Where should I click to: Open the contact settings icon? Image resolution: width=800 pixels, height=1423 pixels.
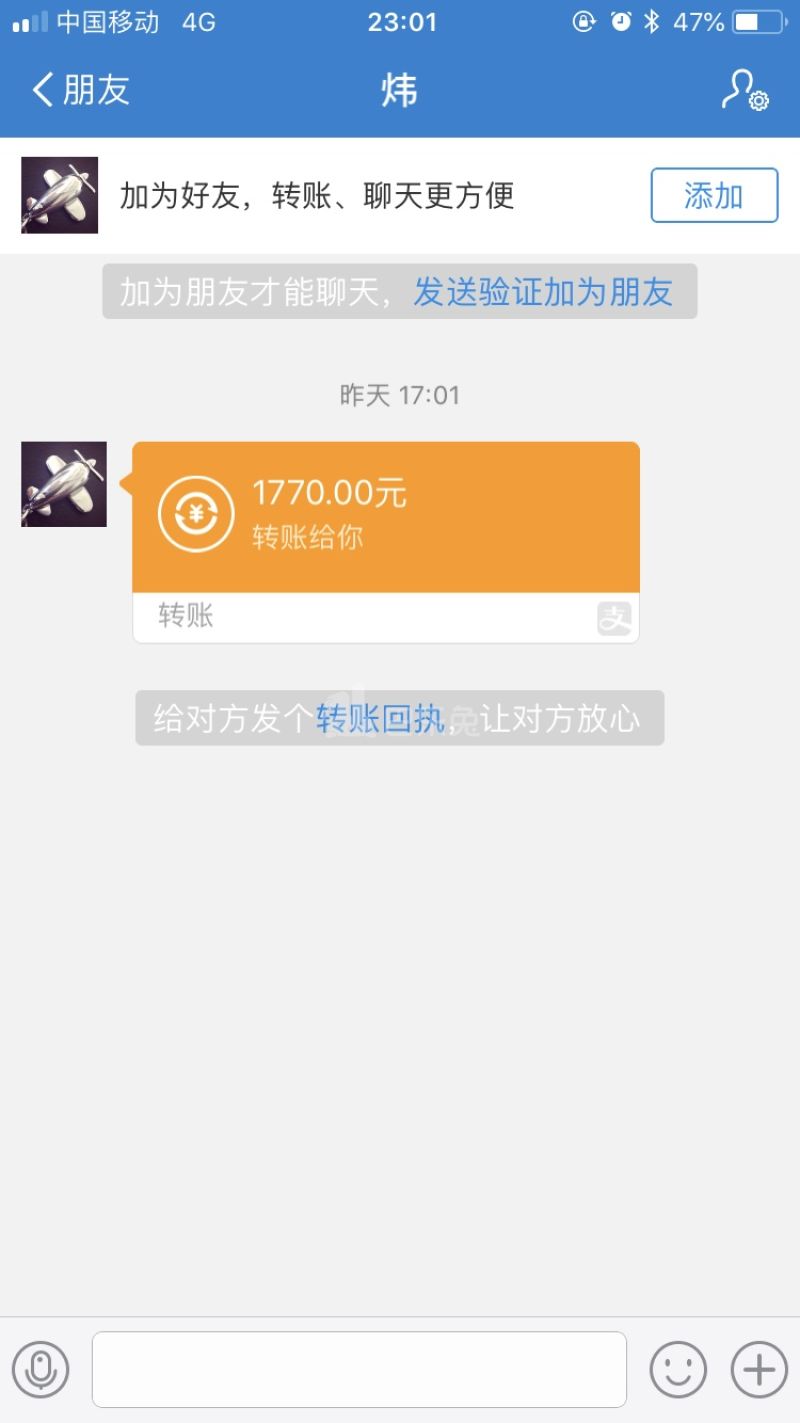[x=744, y=90]
